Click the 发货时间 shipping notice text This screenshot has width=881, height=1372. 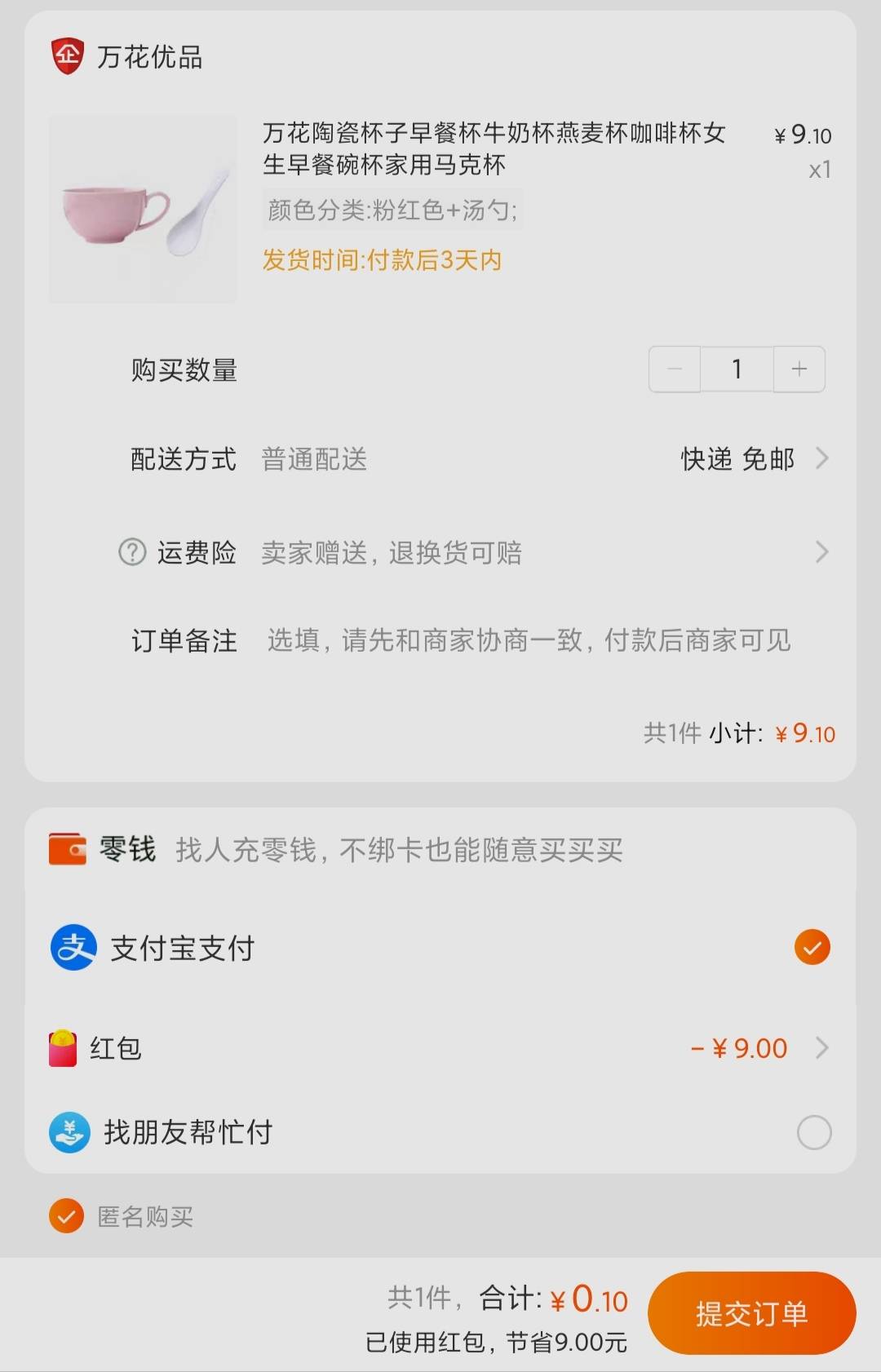(x=382, y=259)
